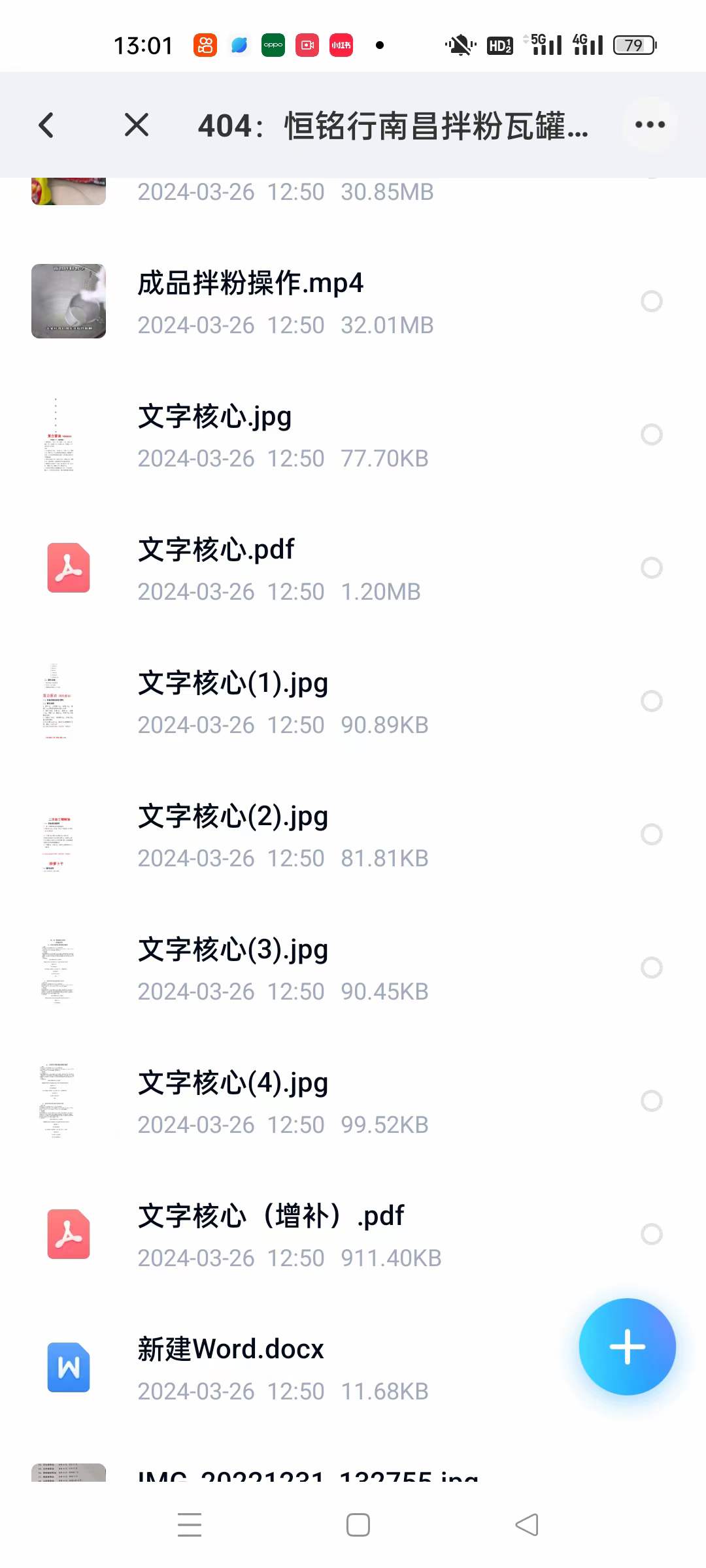This screenshot has width=706, height=1568.
Task: Tap the menu lines icon in navigation bar
Action: click(x=190, y=1525)
